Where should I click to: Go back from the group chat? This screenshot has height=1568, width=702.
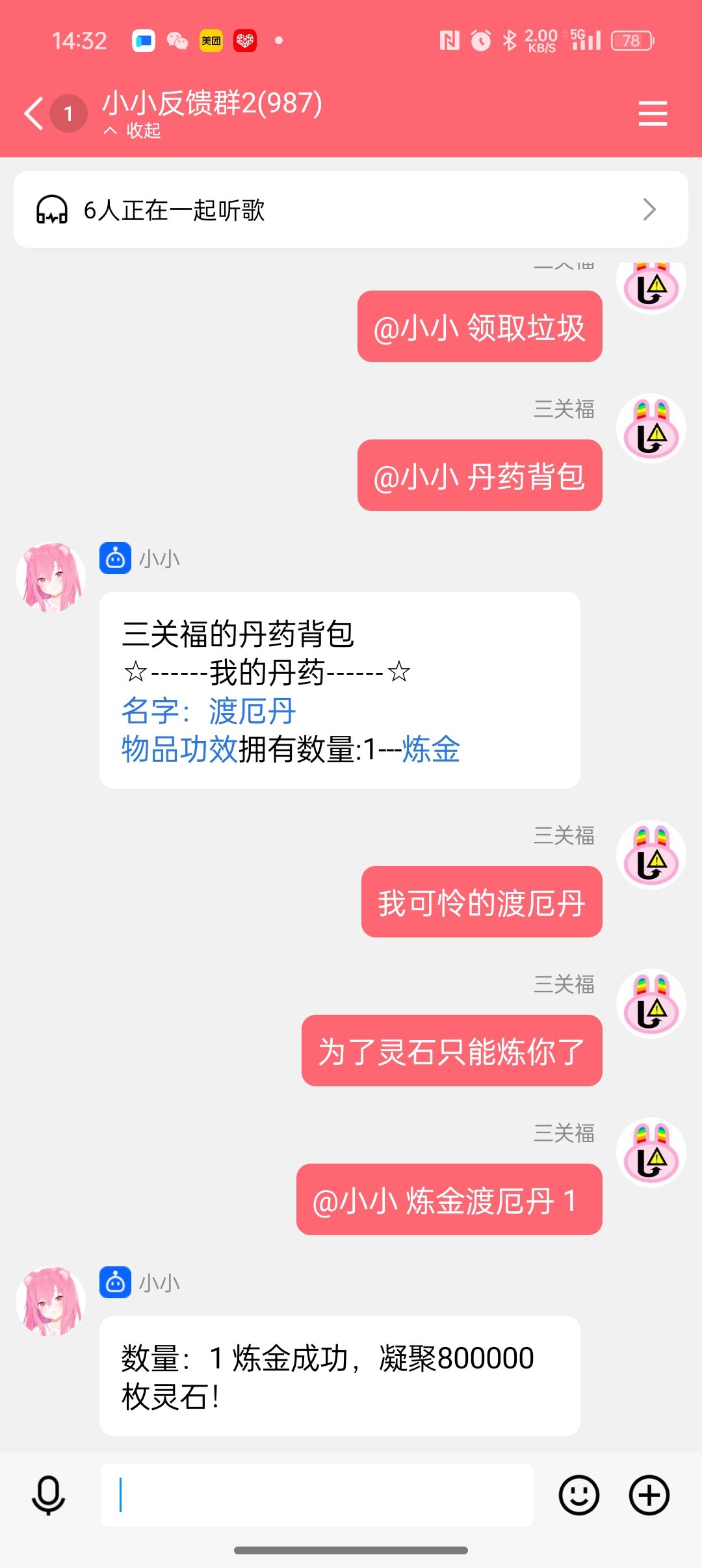[x=34, y=114]
